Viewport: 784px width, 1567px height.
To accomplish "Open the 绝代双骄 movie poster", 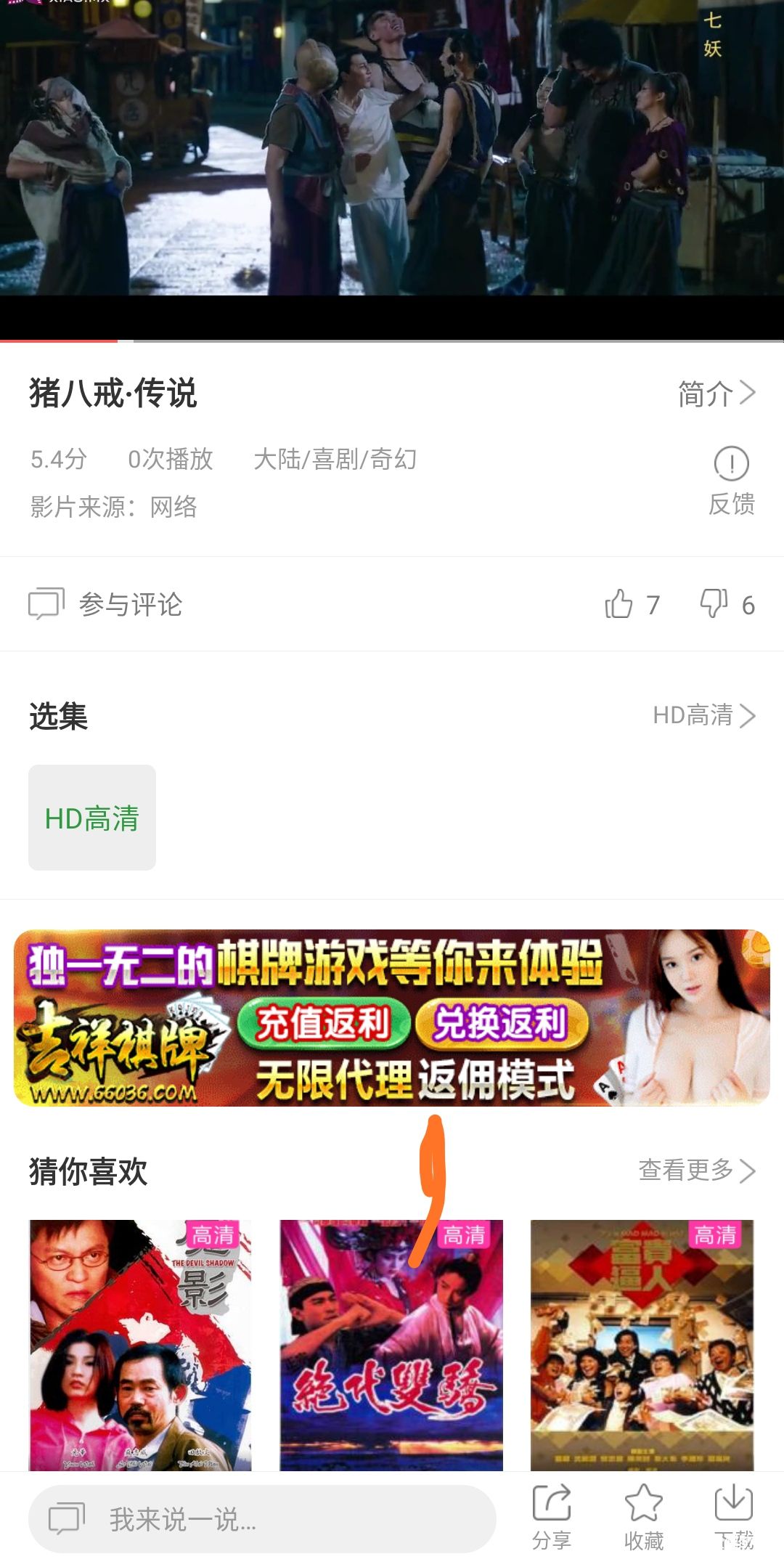I will [x=391, y=1345].
